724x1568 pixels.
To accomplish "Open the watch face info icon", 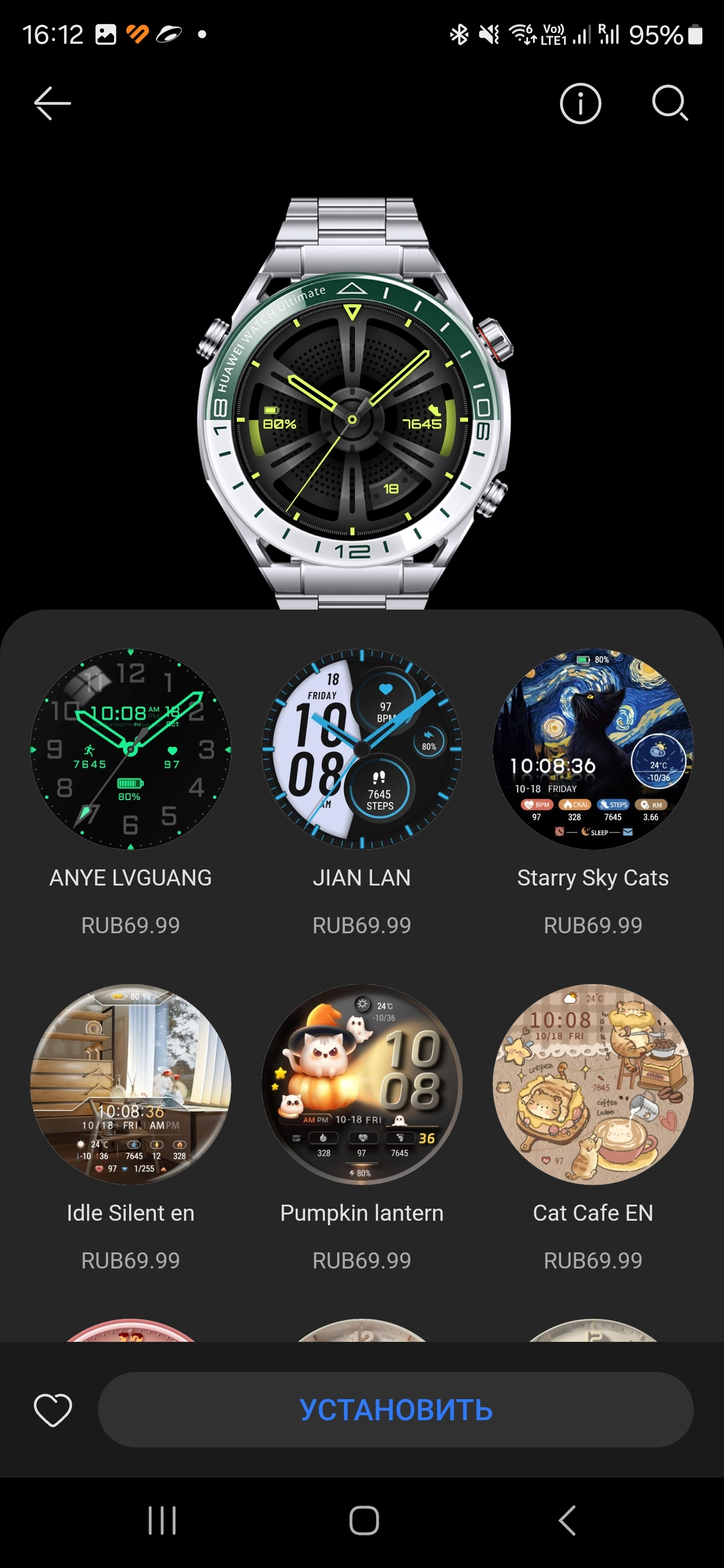I will pyautogui.click(x=580, y=103).
